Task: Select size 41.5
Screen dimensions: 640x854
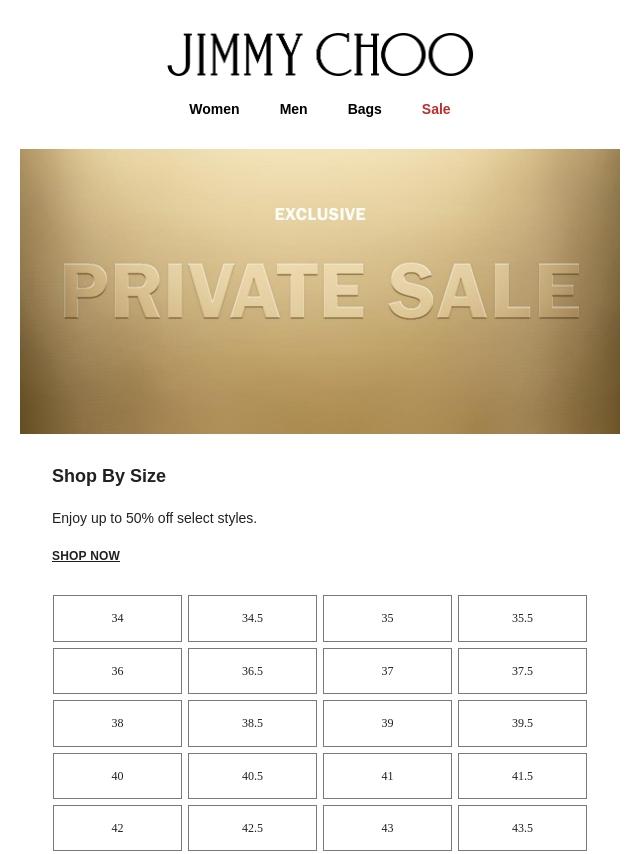Action: click(x=522, y=776)
